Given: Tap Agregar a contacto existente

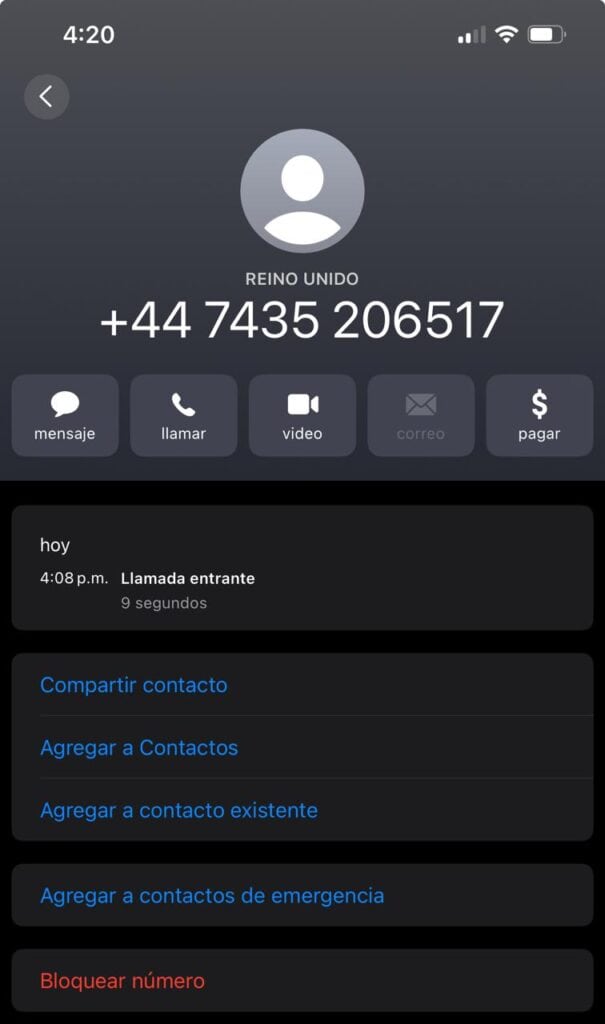Looking at the screenshot, I should pos(179,810).
